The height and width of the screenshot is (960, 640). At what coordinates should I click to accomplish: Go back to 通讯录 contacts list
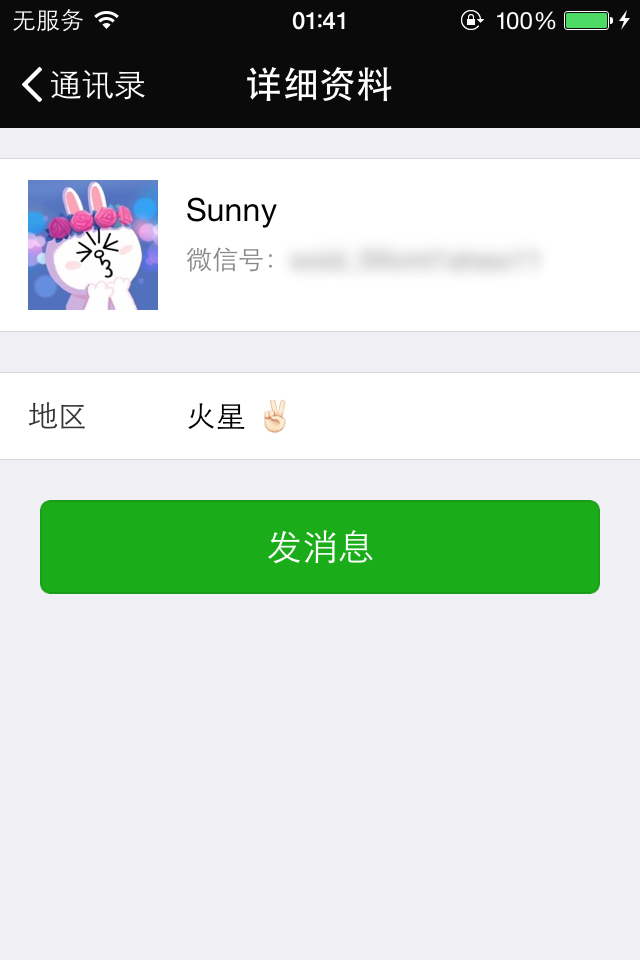[x=82, y=85]
